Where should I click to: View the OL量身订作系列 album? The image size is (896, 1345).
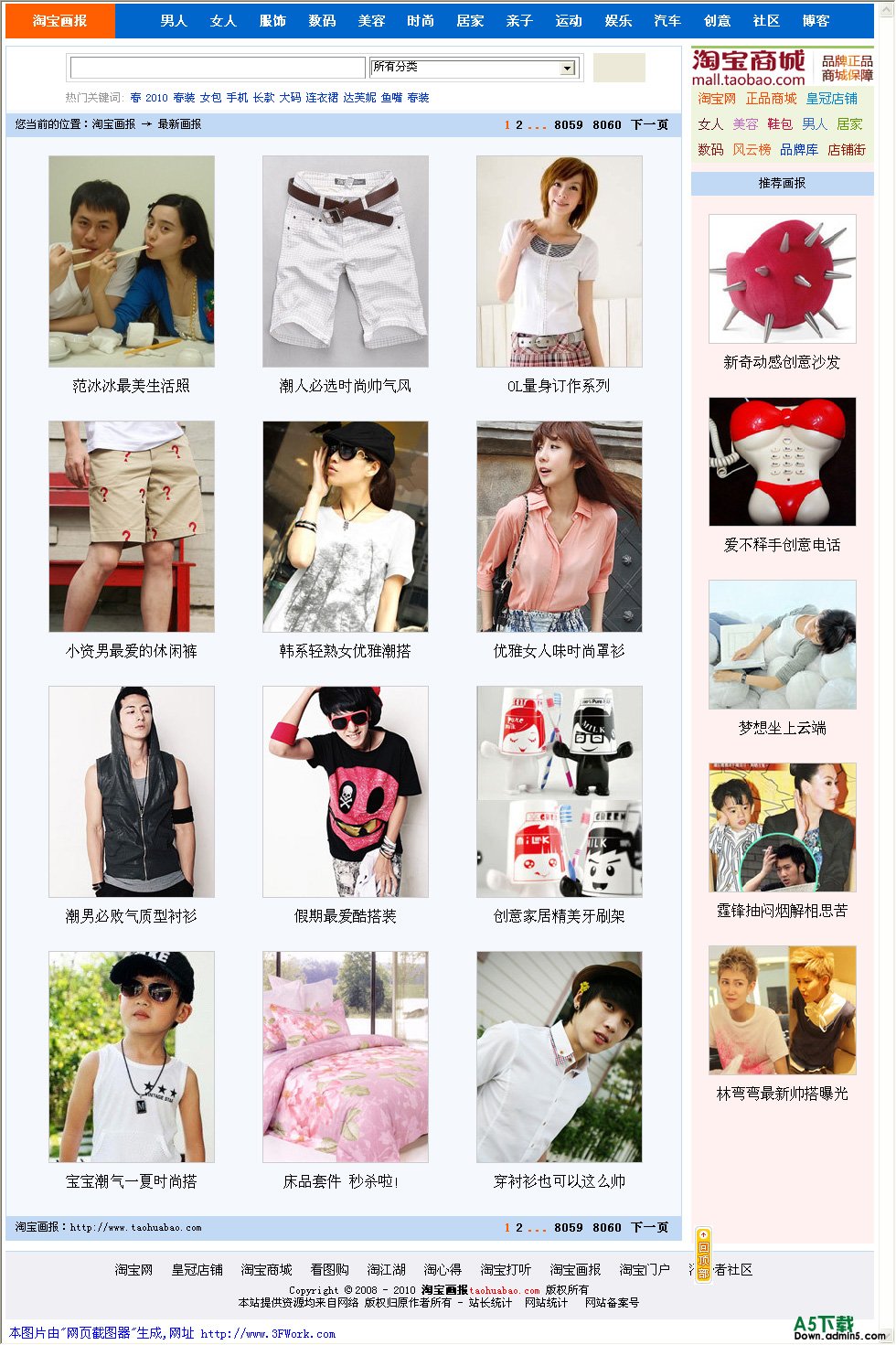559,262
